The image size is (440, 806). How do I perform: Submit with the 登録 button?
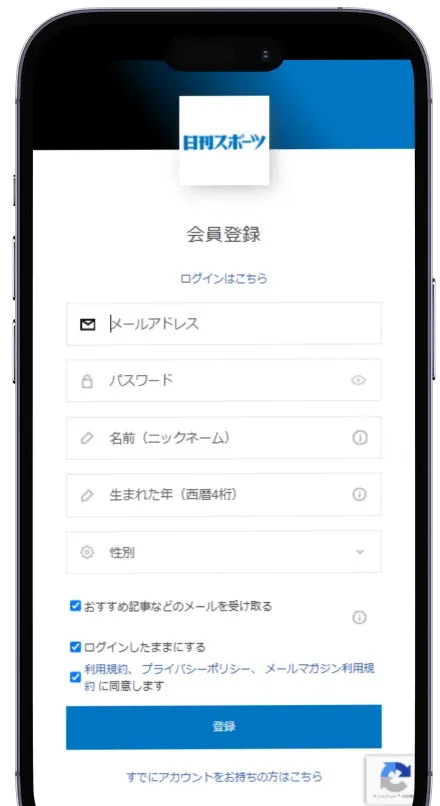[224, 727]
